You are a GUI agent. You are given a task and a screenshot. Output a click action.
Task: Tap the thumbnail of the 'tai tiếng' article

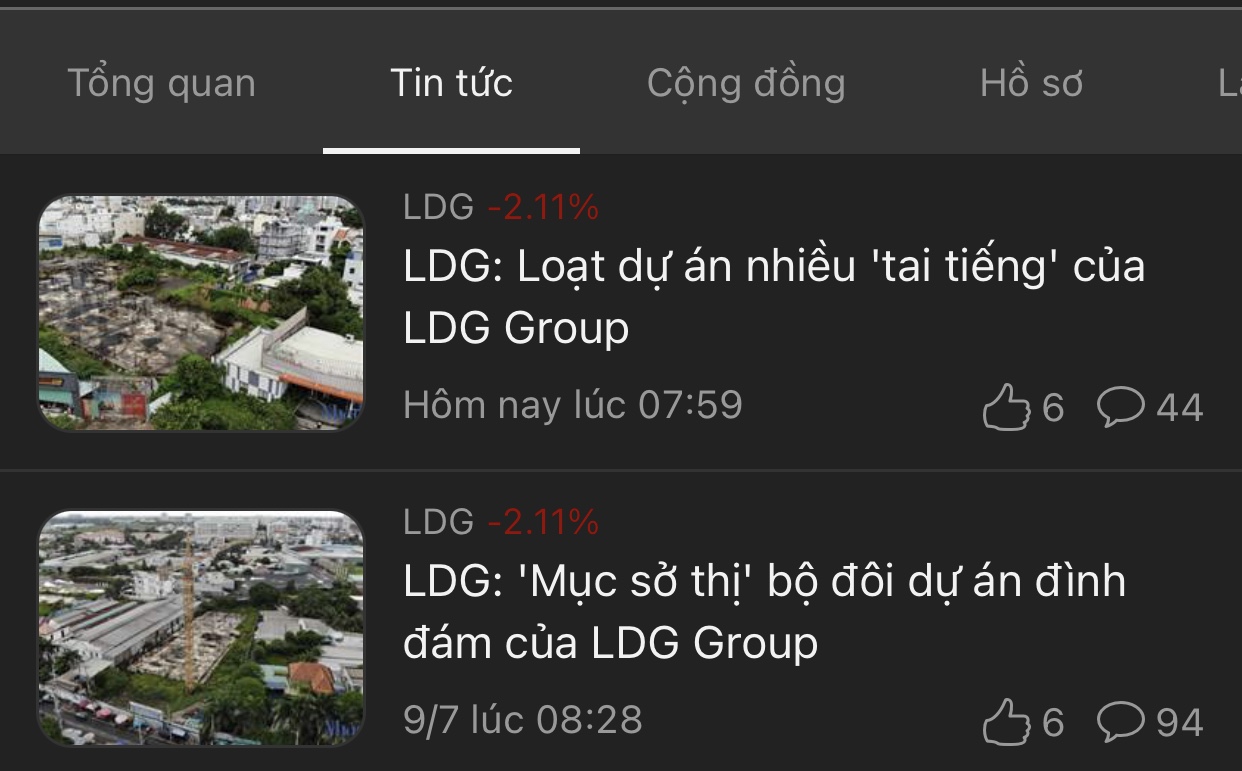coord(201,313)
